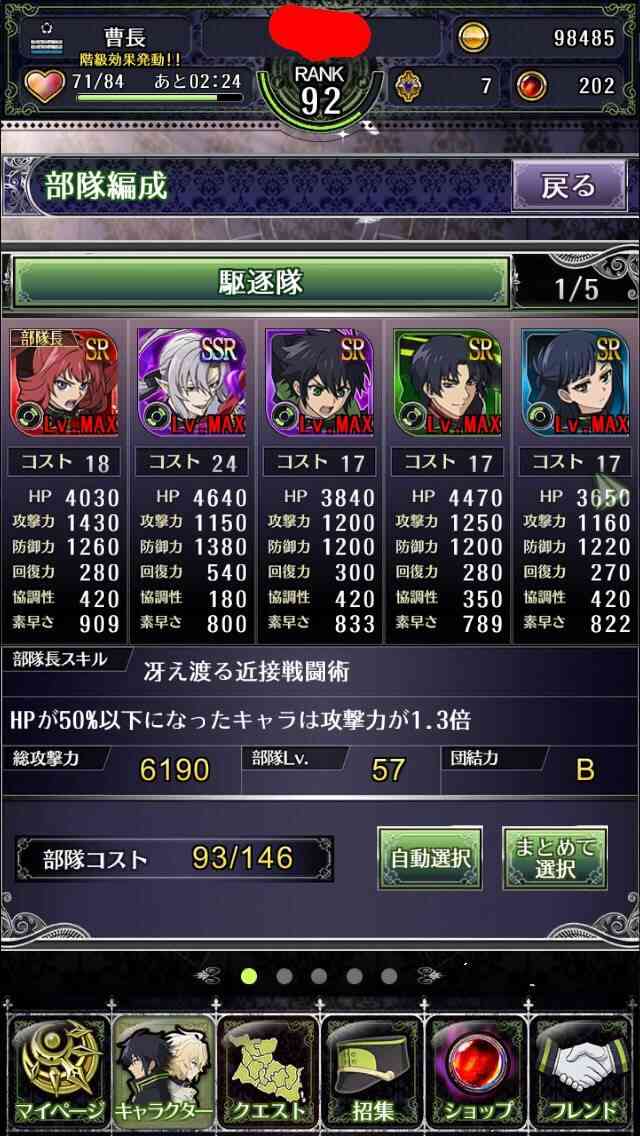Jump to the second squad page dot

(x=284, y=976)
